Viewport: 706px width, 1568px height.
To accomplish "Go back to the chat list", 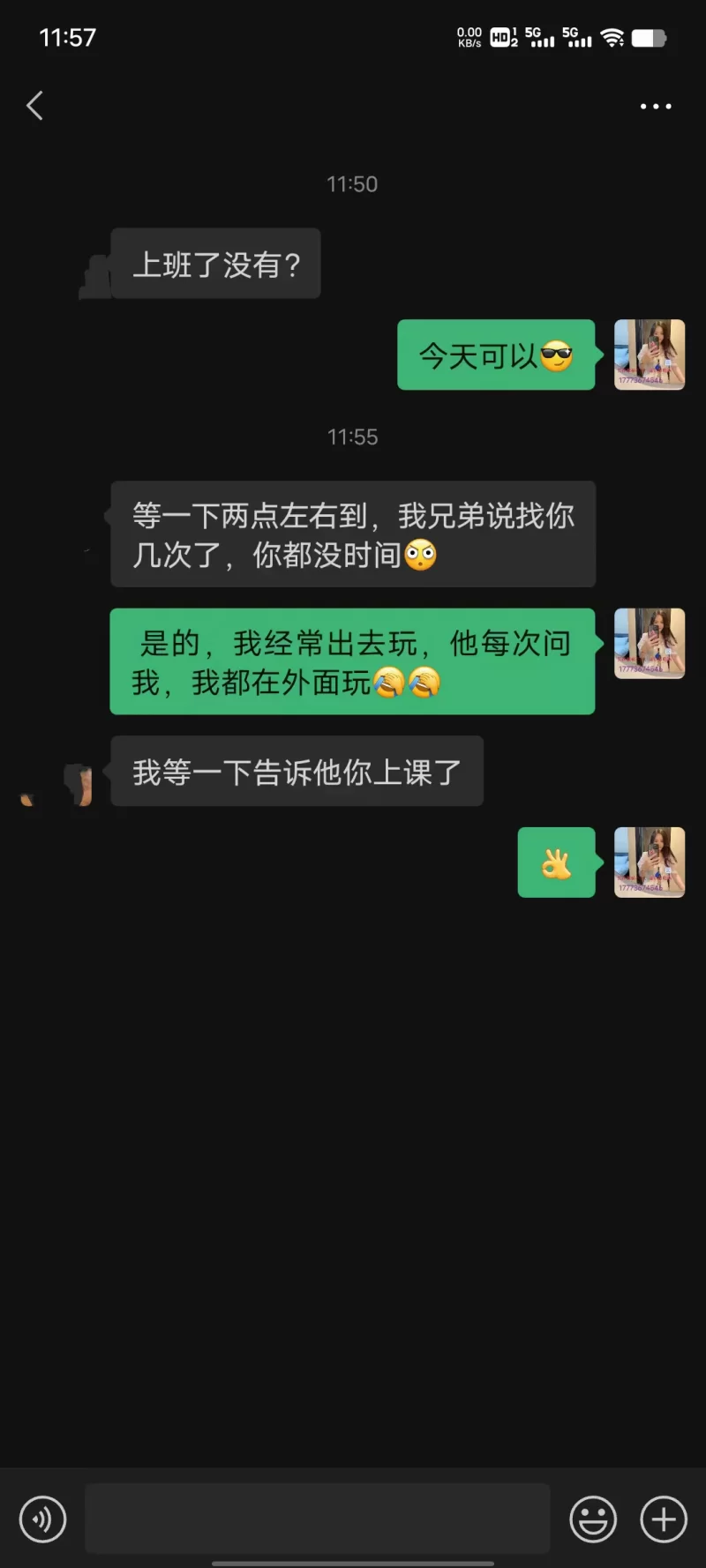I will pos(35,106).
